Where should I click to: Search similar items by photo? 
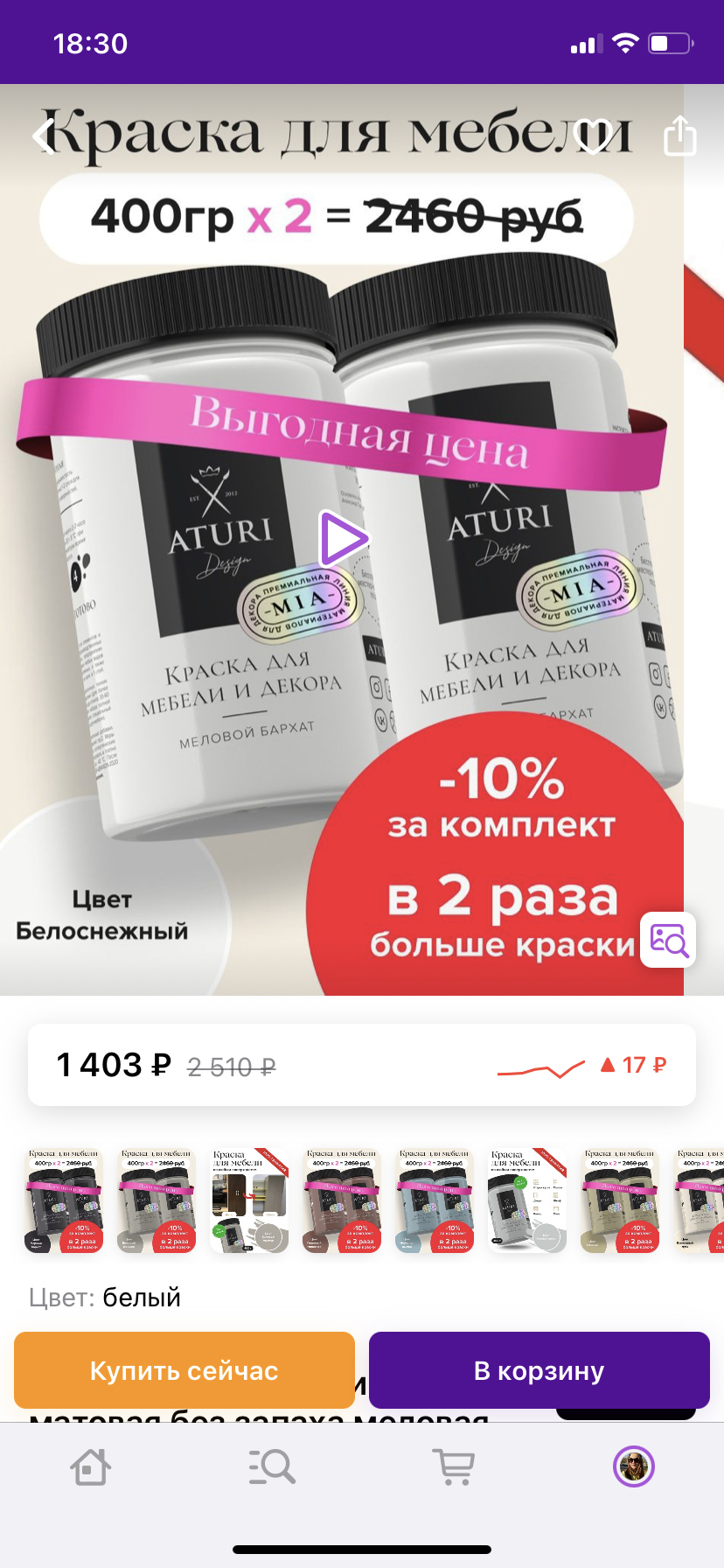[668, 940]
